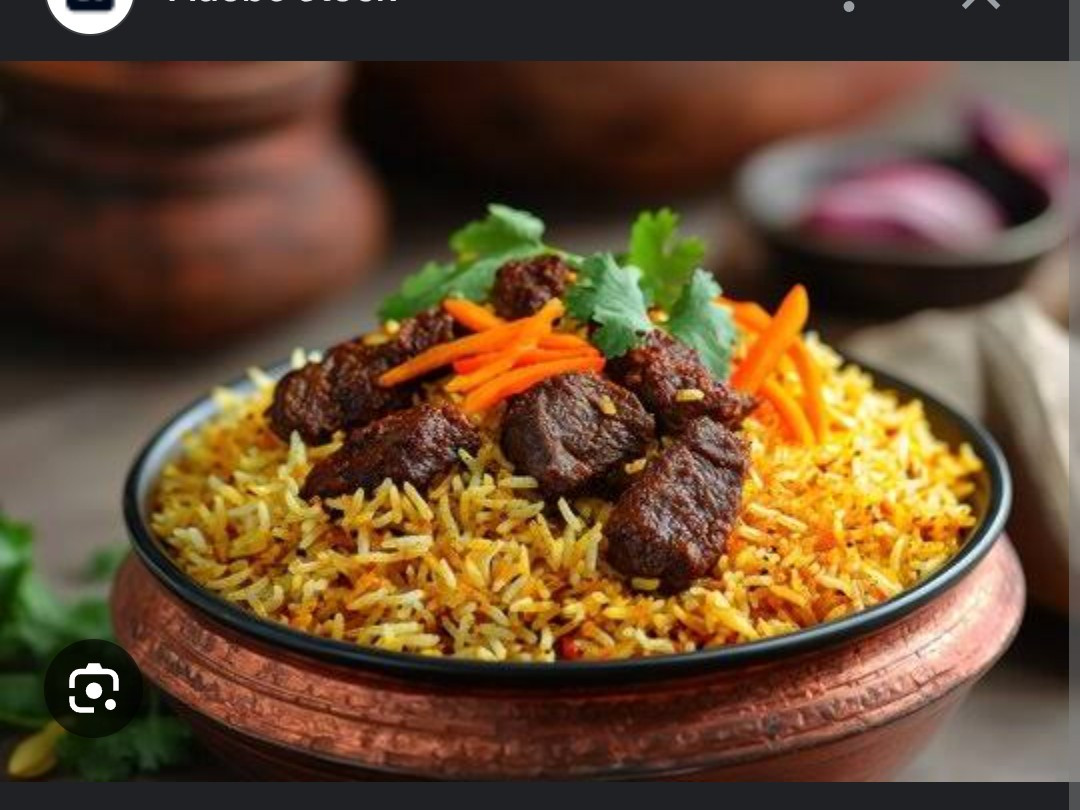Close the image viewer
Image resolution: width=1080 pixels, height=810 pixels.
pos(980,4)
